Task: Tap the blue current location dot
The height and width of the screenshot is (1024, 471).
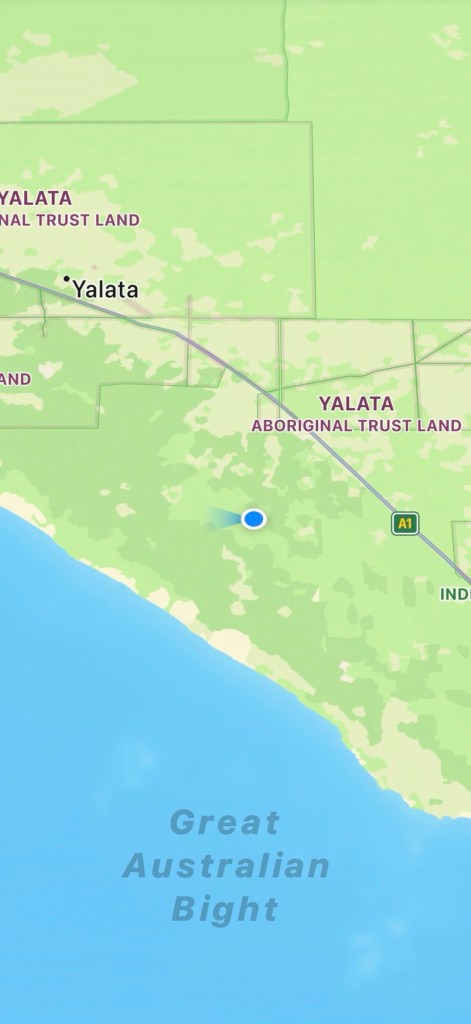Action: click(x=253, y=519)
